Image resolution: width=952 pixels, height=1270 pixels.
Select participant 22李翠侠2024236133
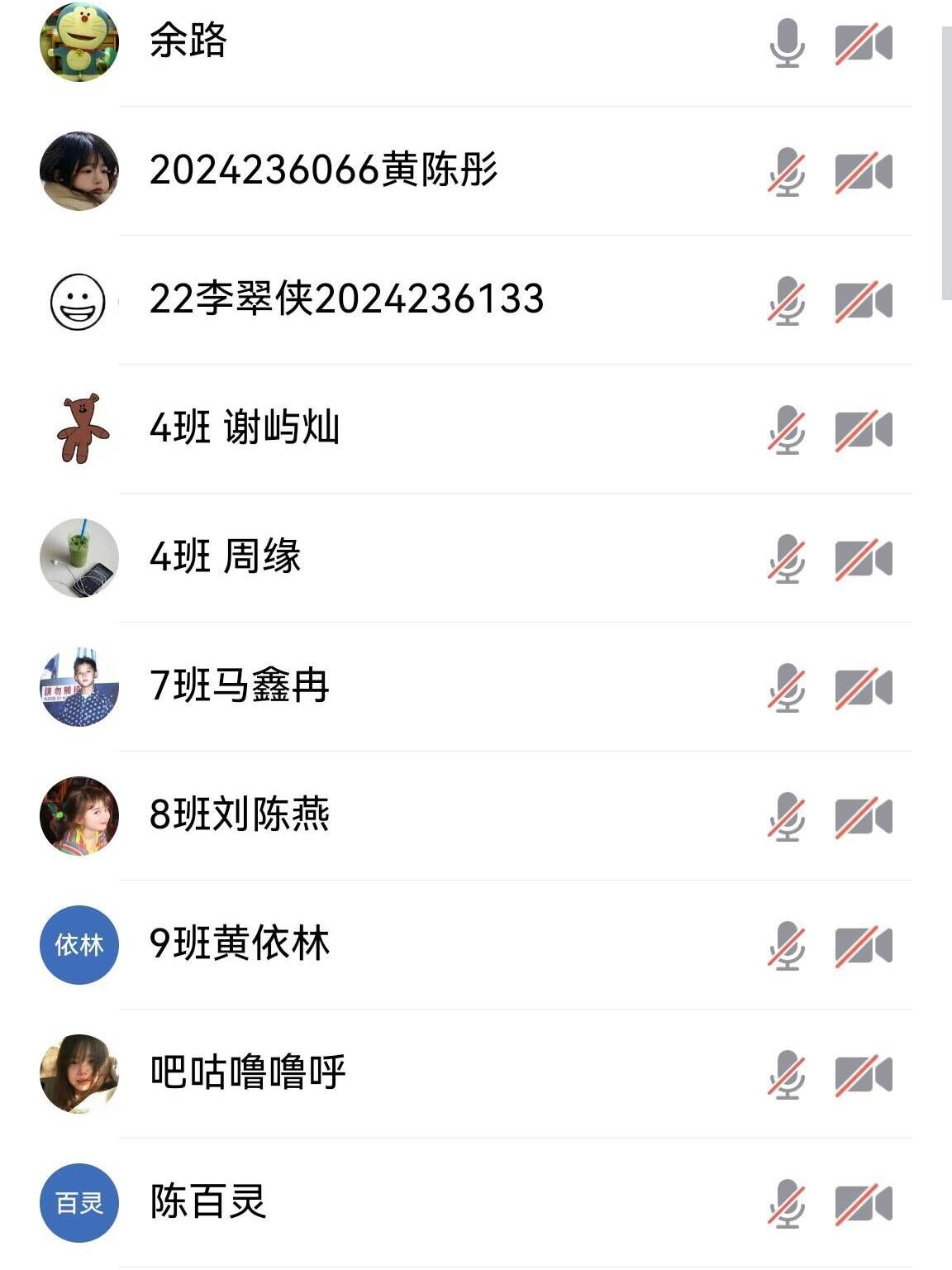[346, 299]
